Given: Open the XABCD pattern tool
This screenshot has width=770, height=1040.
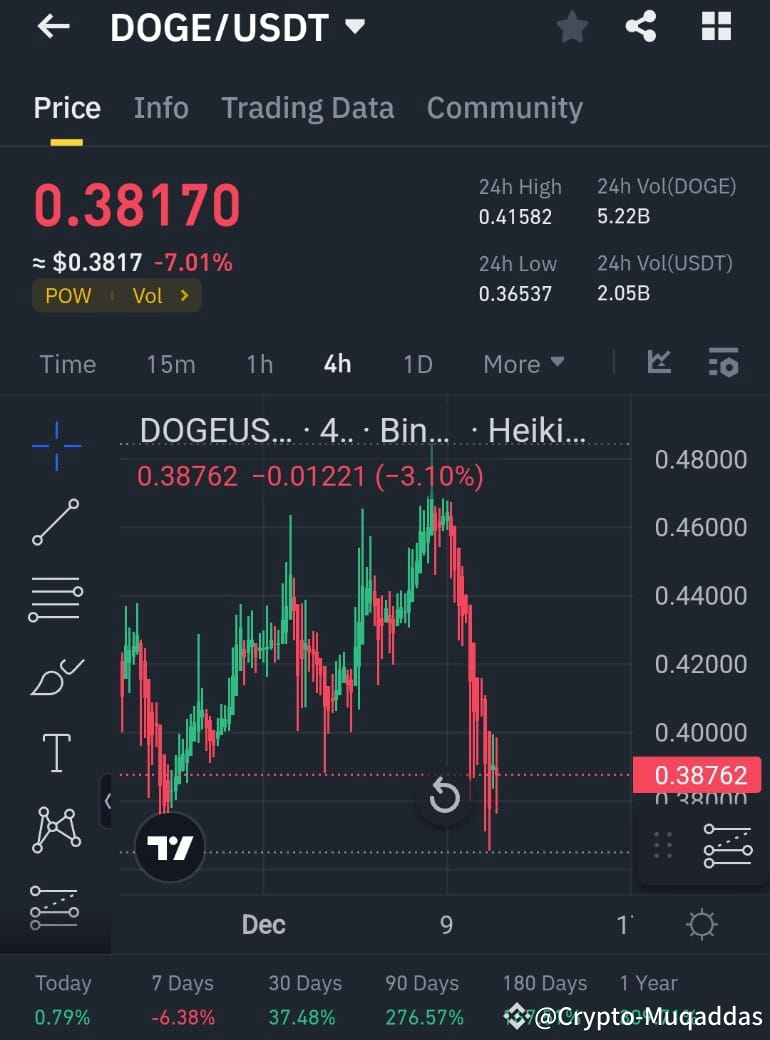Looking at the screenshot, I should [x=55, y=828].
